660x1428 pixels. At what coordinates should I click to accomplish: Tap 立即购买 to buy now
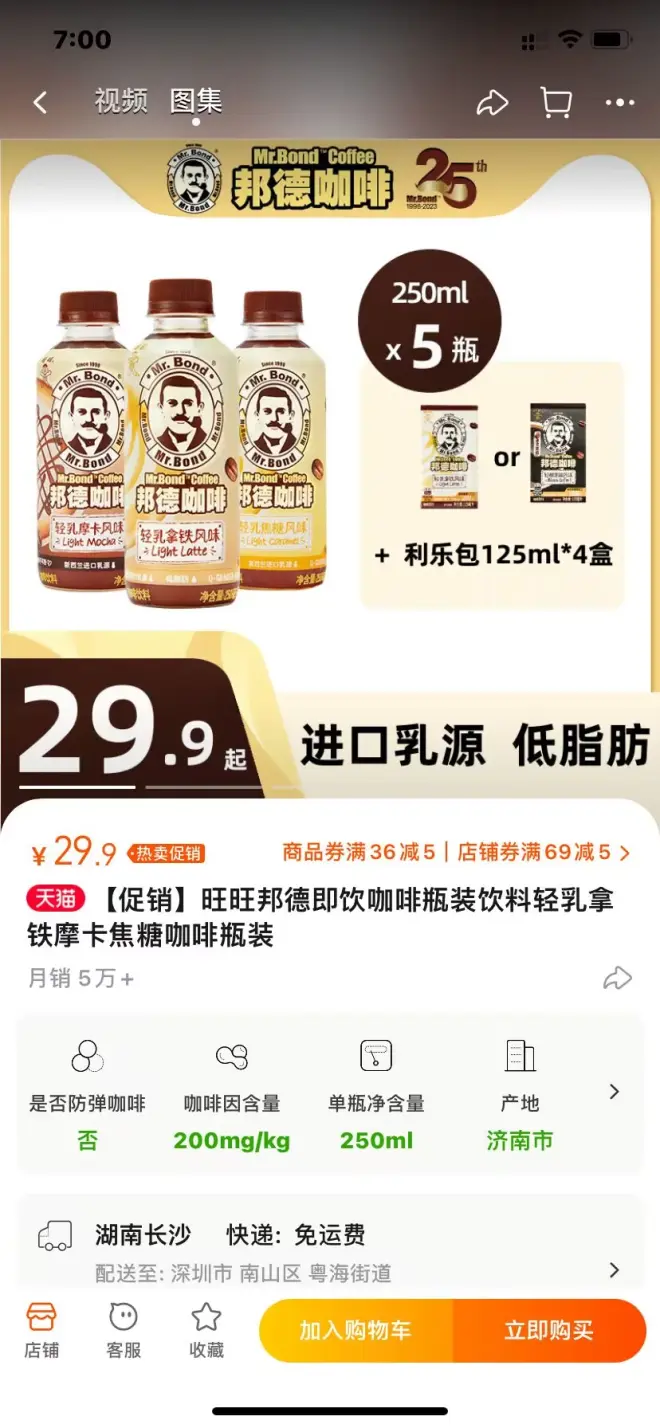click(548, 1330)
